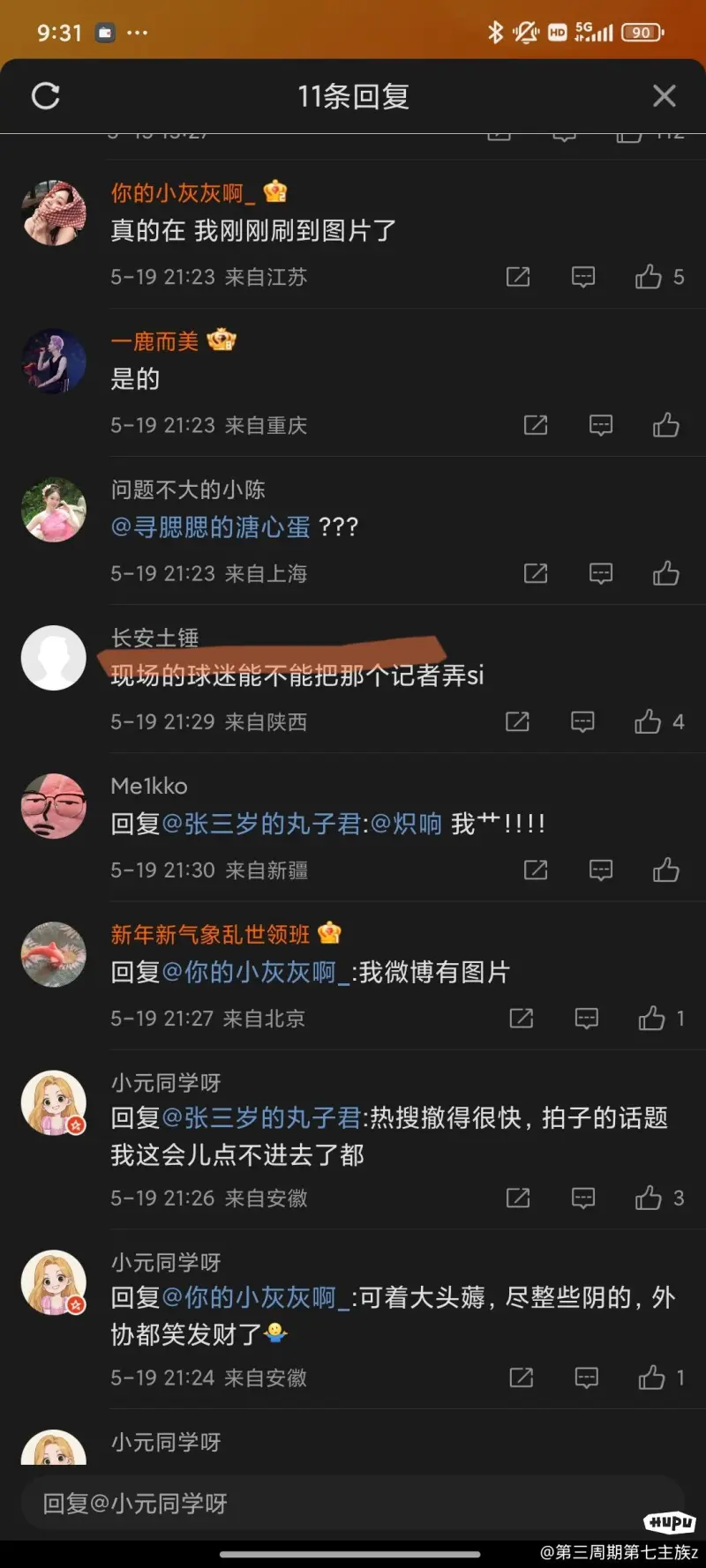The height and width of the screenshot is (1568, 706).
Task: Open 一鹿而美's profile name
Action: (x=154, y=341)
